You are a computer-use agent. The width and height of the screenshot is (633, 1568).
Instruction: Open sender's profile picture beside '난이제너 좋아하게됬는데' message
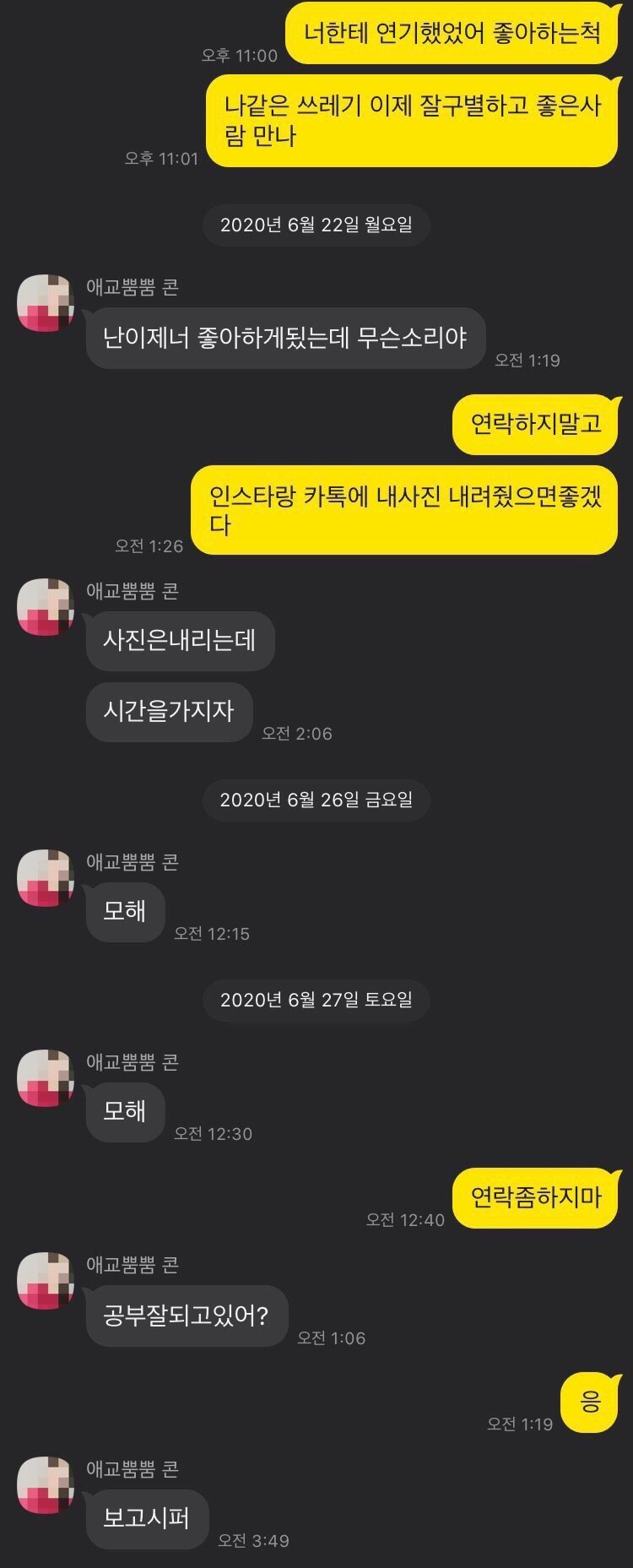[46, 303]
